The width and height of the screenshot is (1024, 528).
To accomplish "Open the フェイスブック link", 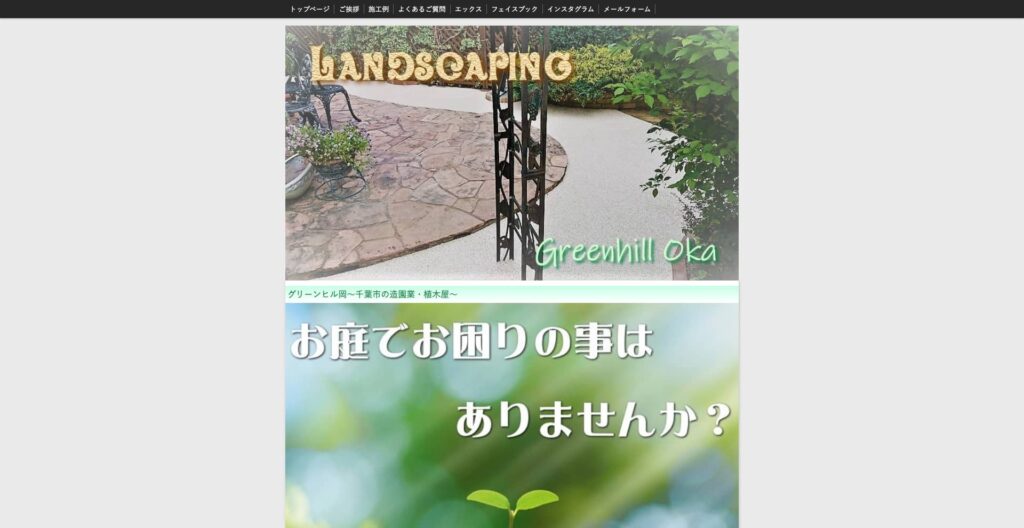I will pyautogui.click(x=514, y=9).
